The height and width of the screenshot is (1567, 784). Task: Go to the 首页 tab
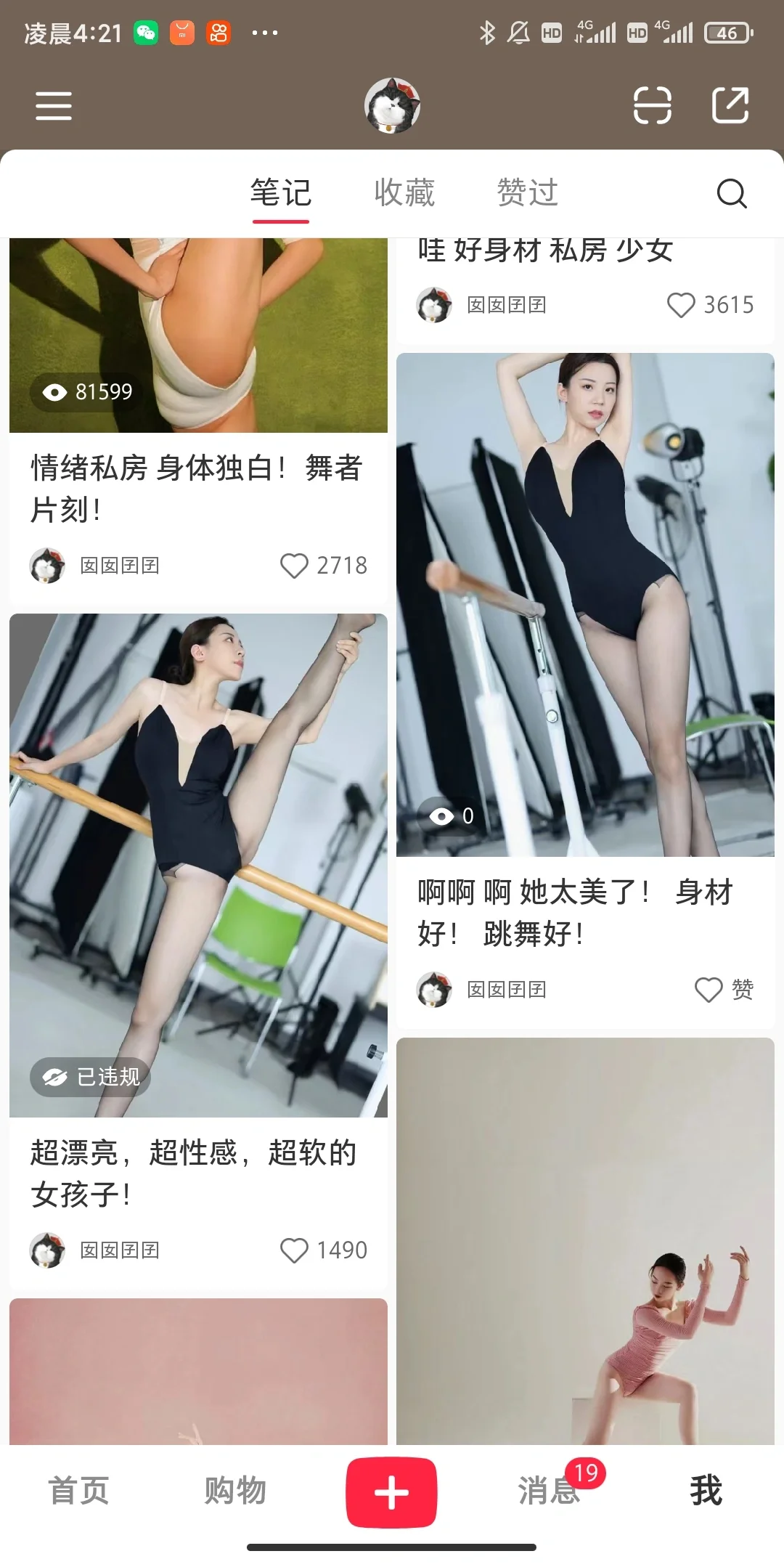pos(78,1490)
